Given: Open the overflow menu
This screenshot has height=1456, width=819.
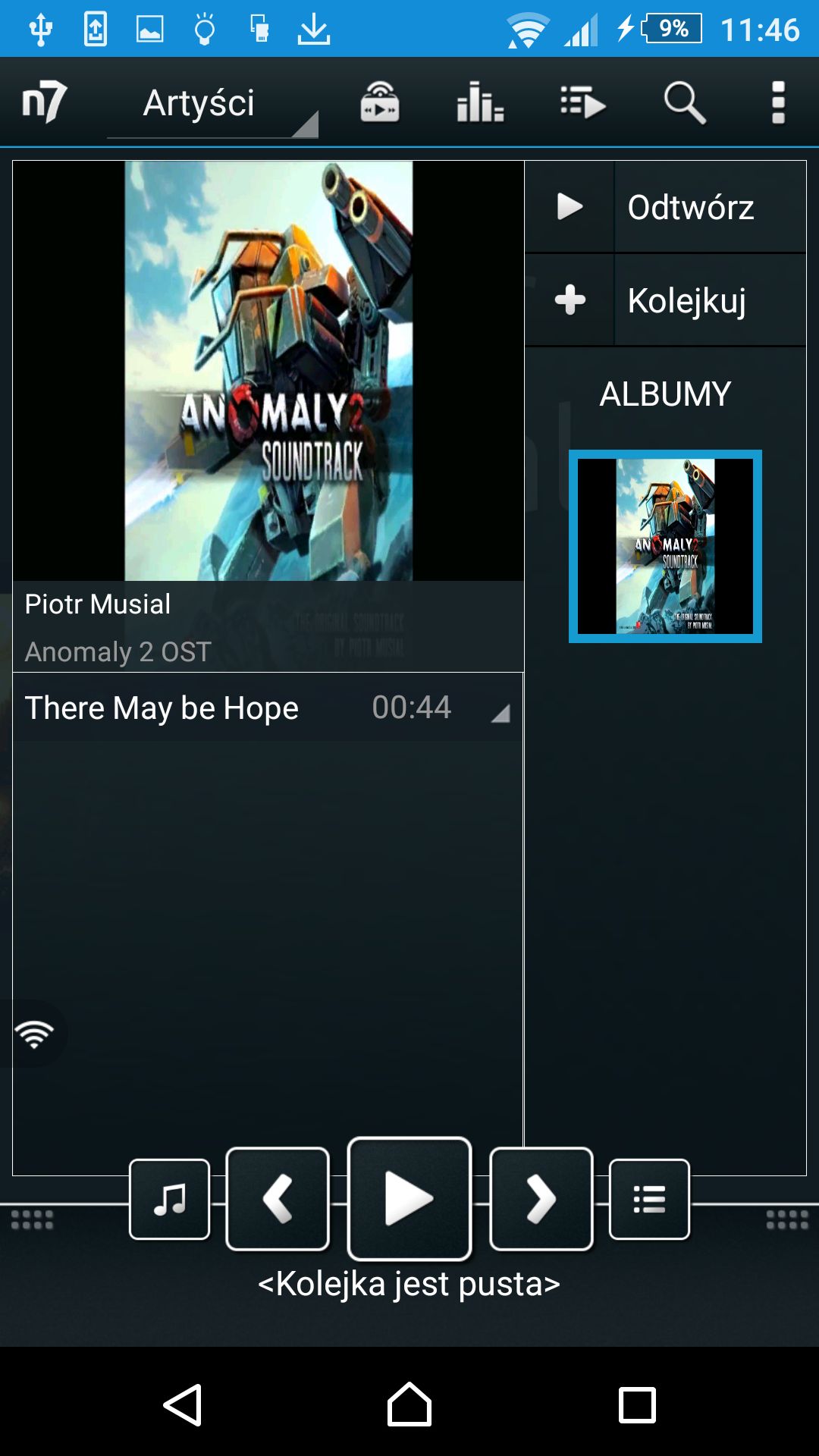Looking at the screenshot, I should 778,102.
